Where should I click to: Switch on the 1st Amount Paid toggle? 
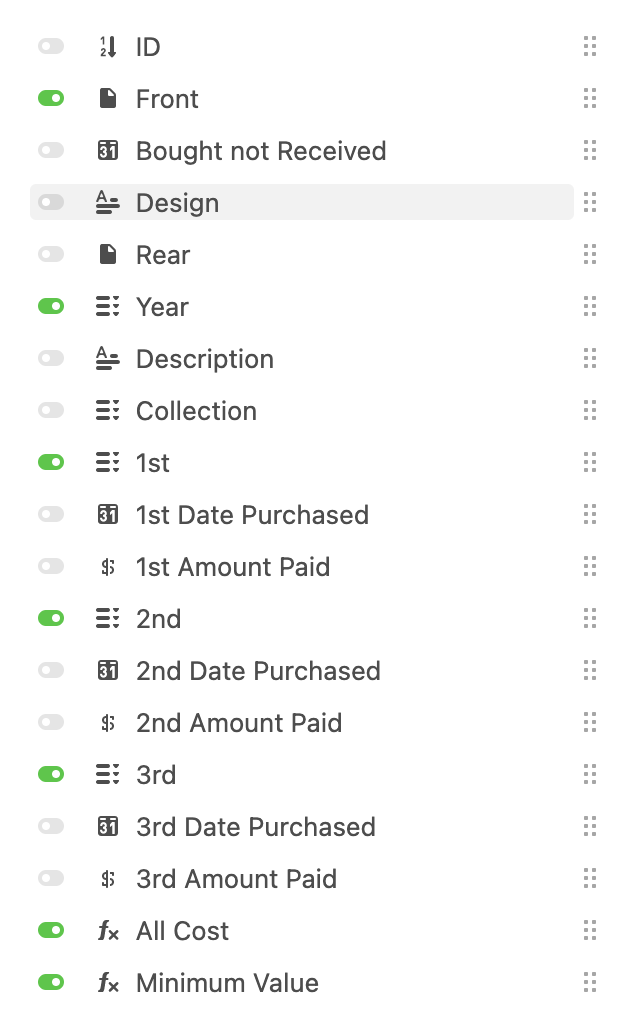pyautogui.click(x=51, y=566)
